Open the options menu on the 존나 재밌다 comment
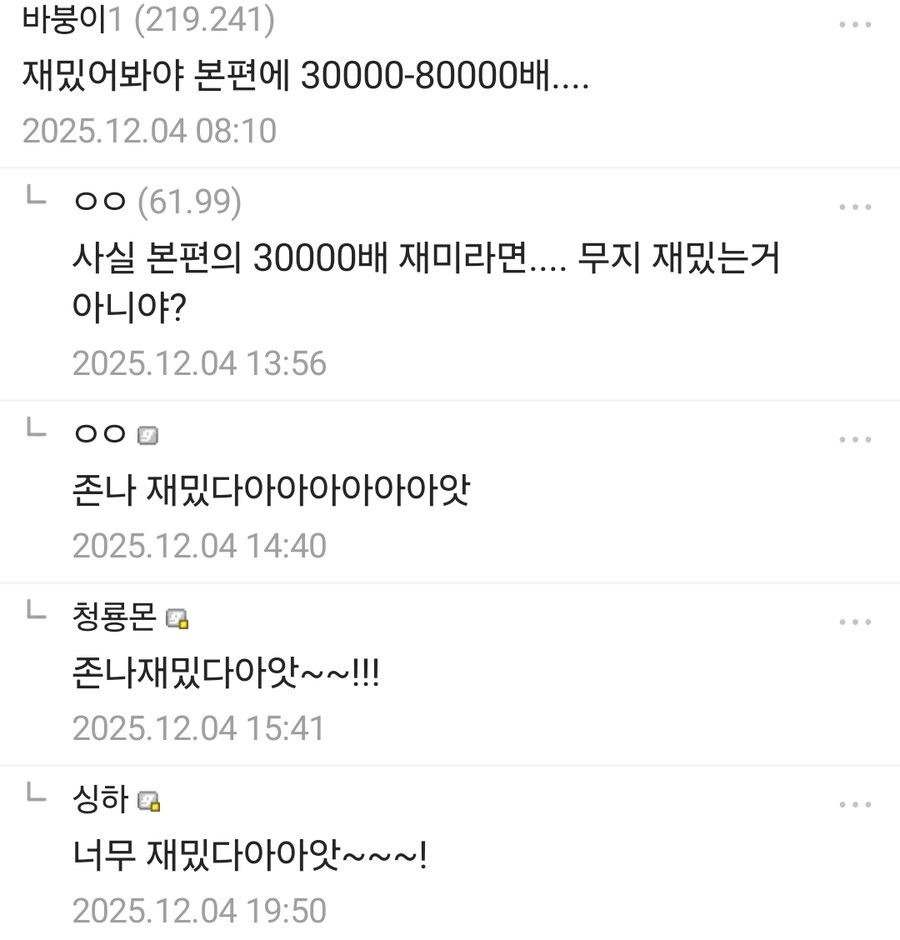 [857, 438]
